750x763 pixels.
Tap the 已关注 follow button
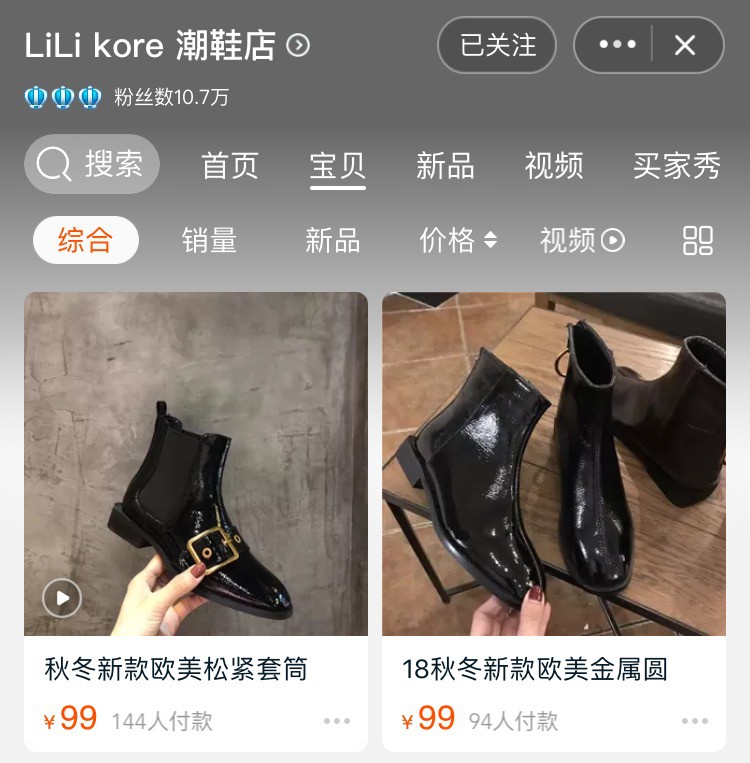tap(497, 45)
